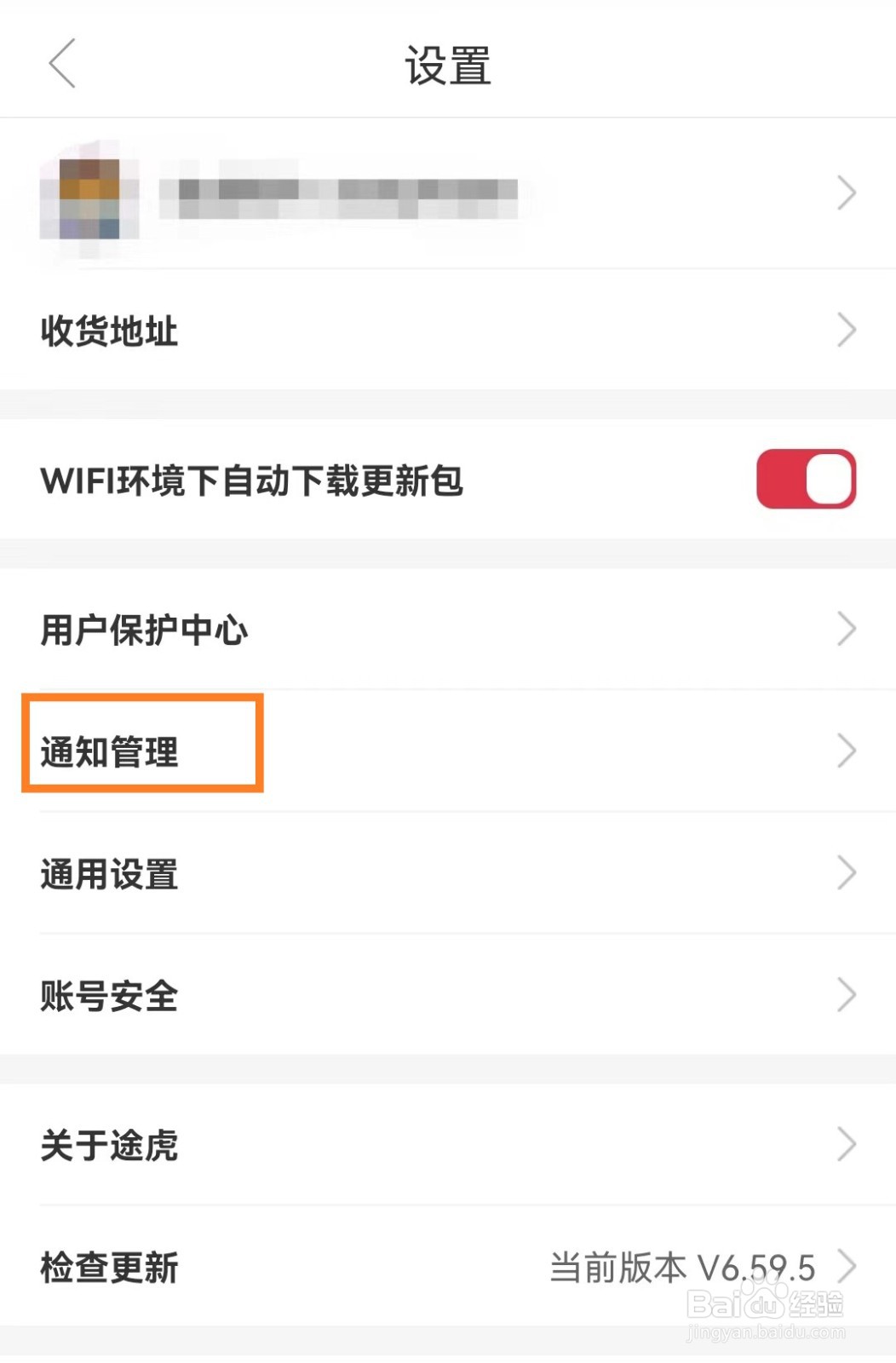Expand the 用户保护中心 chevron
896x1363 pixels.
847,629
